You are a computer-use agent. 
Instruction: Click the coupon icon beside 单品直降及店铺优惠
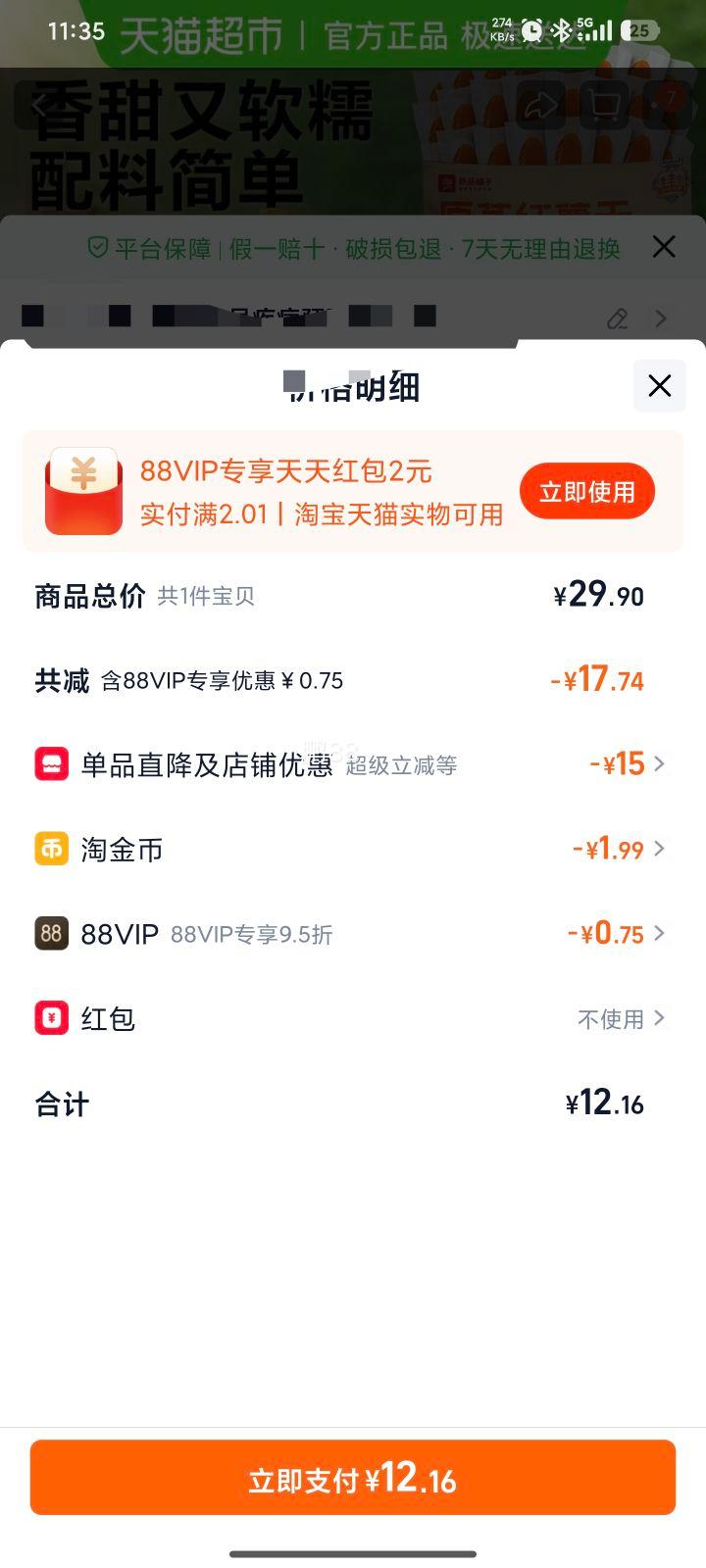pyautogui.click(x=51, y=763)
